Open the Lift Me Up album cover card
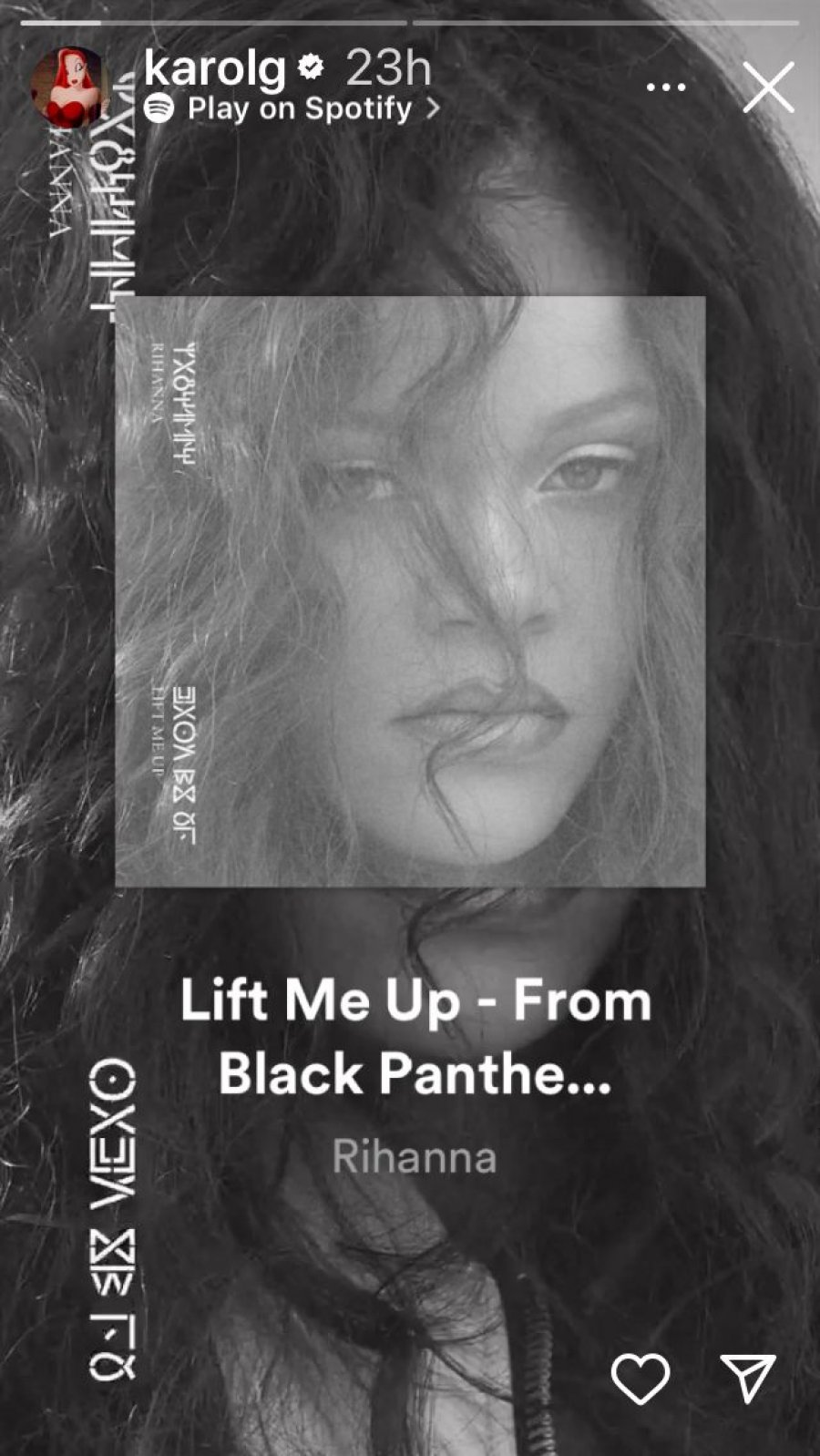820x1456 pixels. click(x=410, y=590)
